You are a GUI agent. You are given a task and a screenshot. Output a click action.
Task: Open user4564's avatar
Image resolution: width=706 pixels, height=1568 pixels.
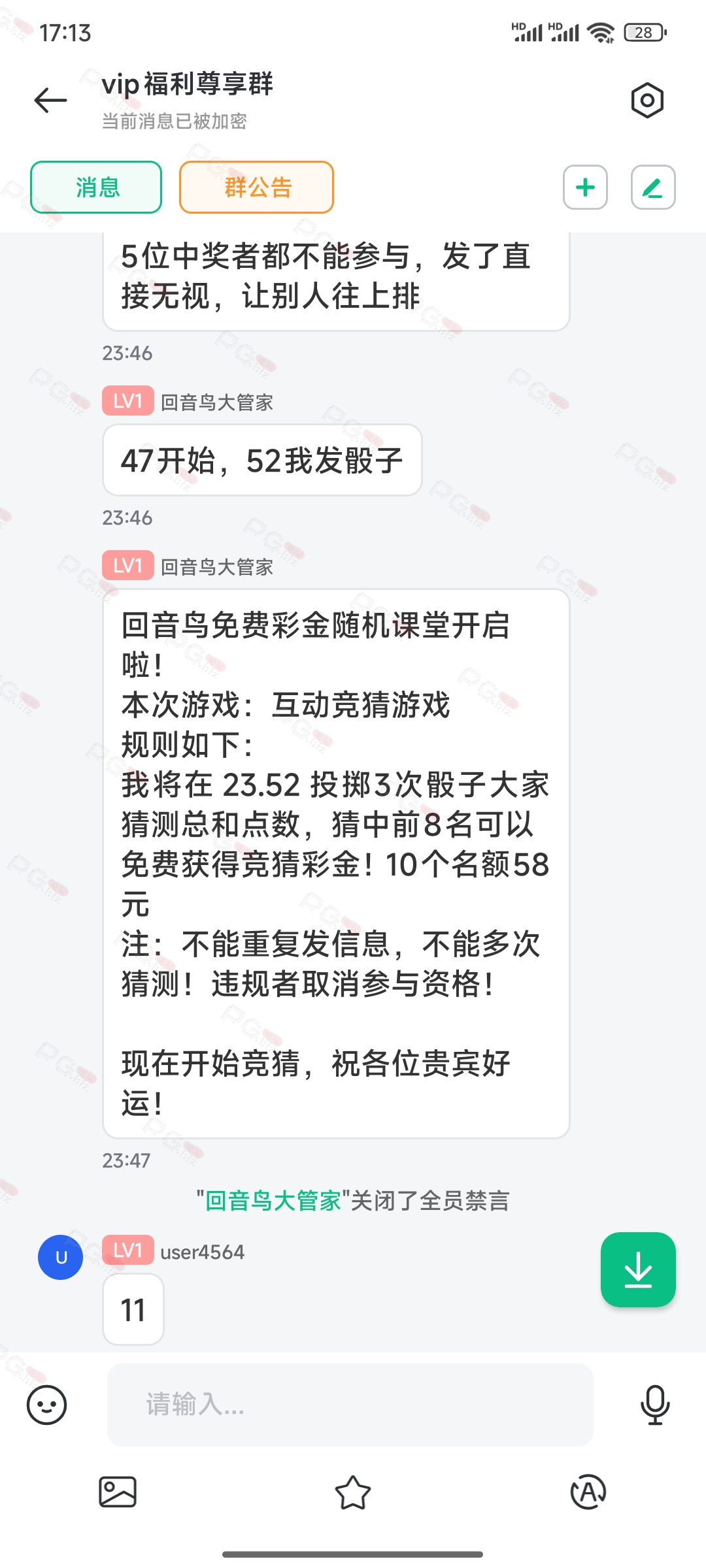click(61, 1257)
